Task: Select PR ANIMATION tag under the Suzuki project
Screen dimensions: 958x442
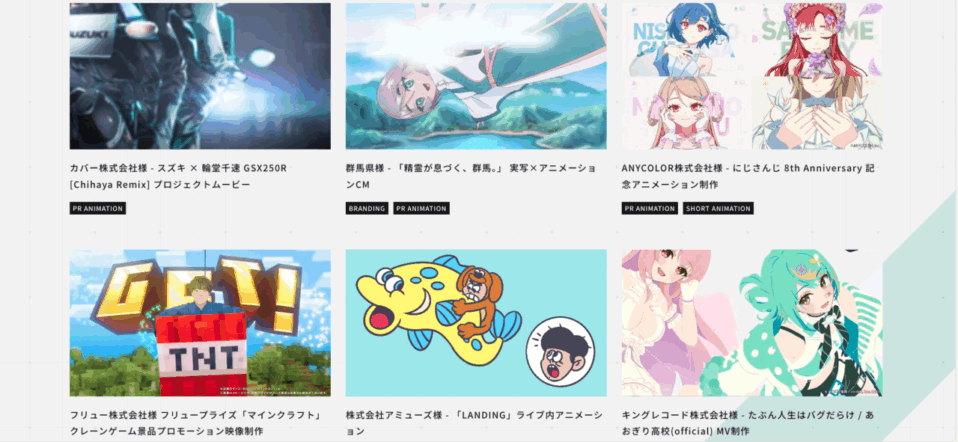Action: point(98,209)
